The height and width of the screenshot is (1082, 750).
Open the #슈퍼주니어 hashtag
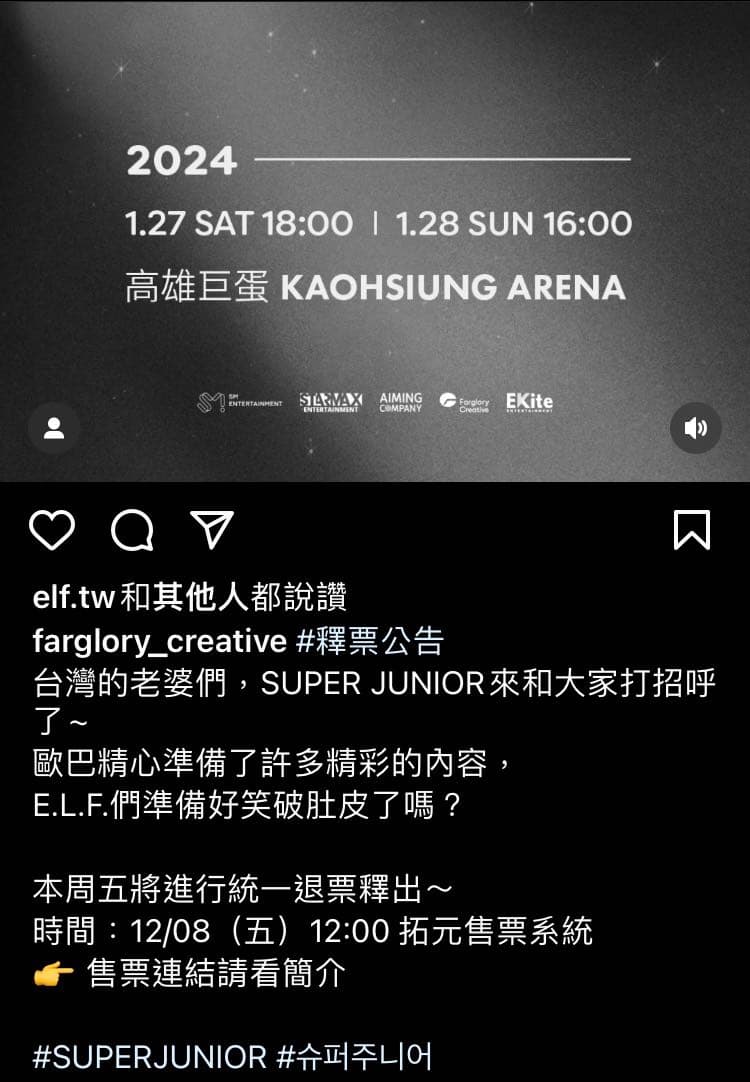[x=355, y=1058]
